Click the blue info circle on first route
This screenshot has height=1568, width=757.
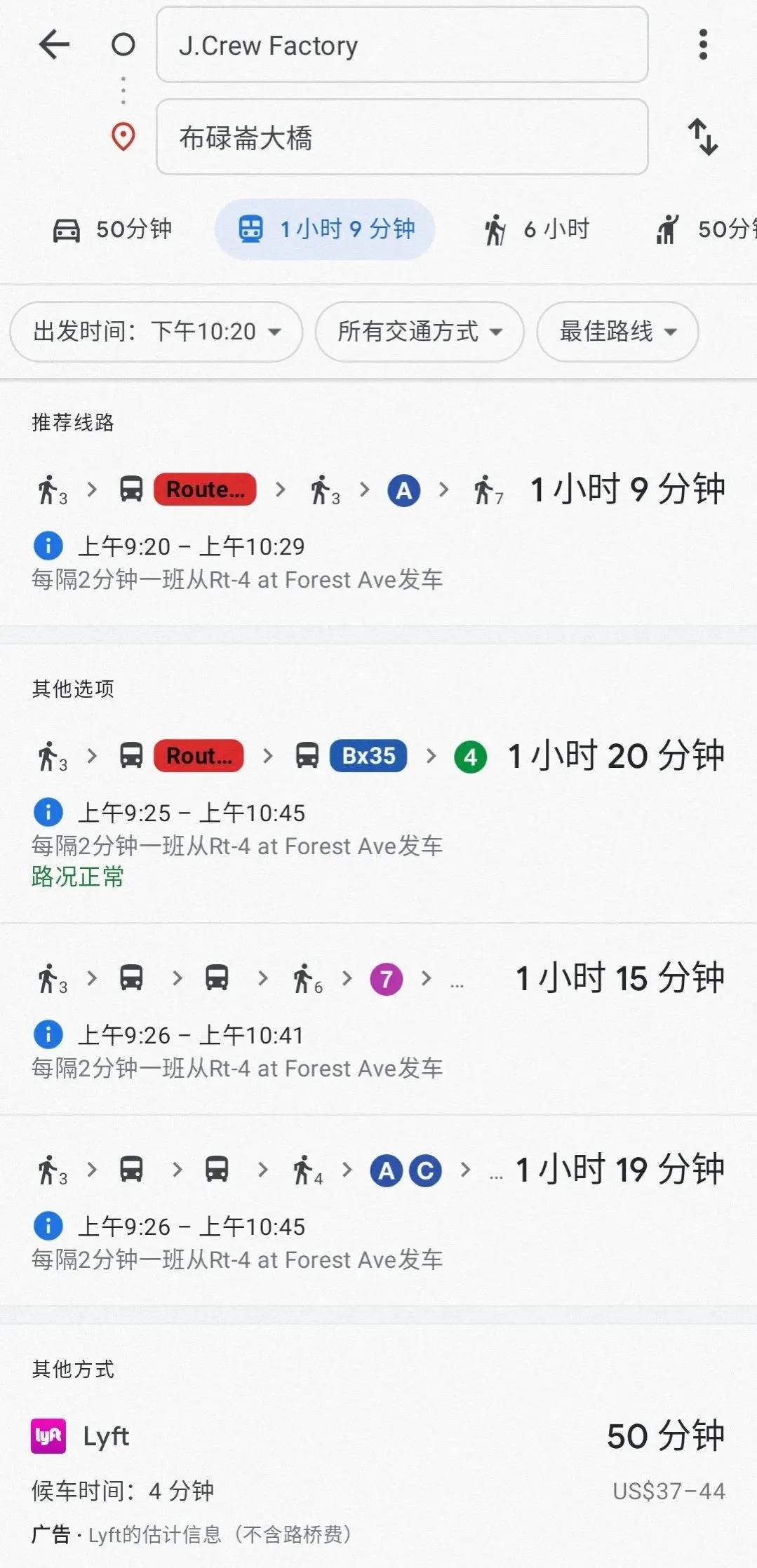[x=48, y=545]
